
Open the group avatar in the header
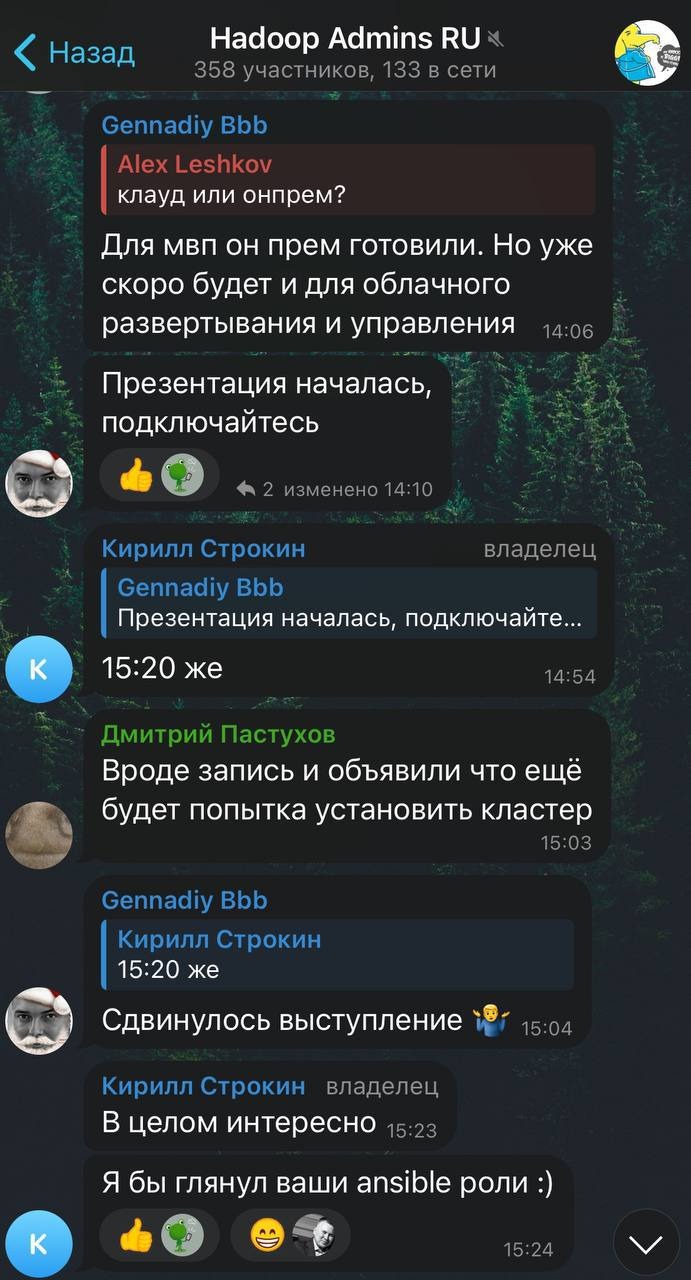point(646,53)
